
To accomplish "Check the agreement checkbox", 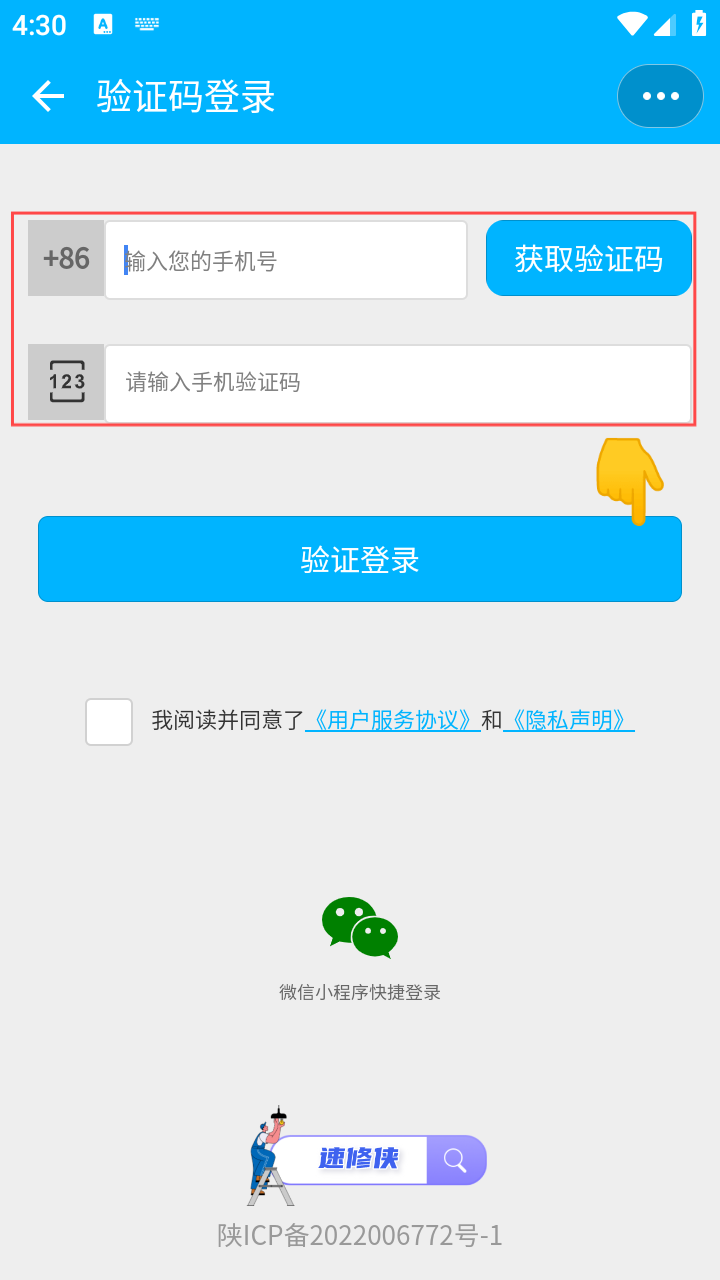I will (109, 721).
